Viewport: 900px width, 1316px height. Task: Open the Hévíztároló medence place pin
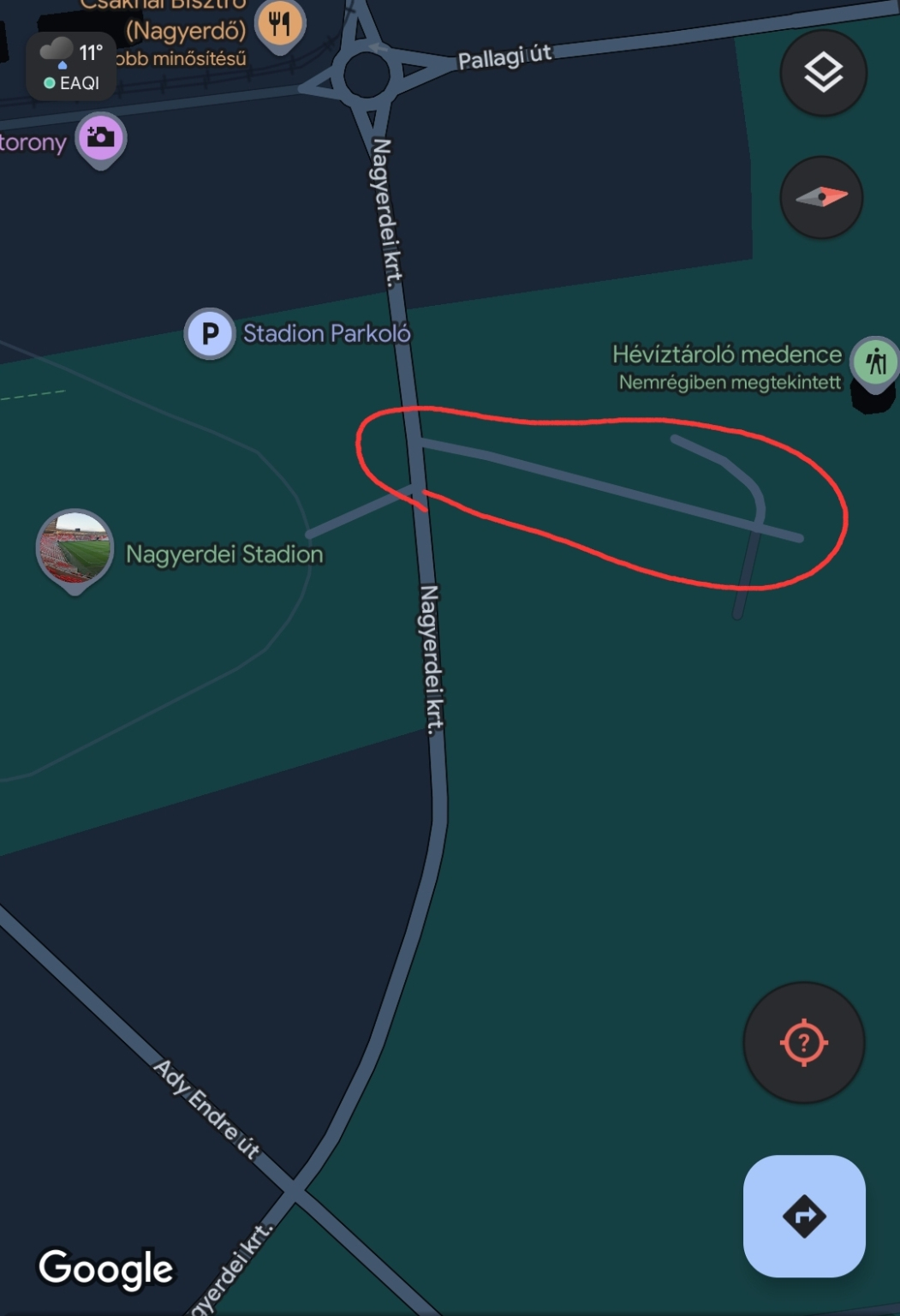pos(874,362)
